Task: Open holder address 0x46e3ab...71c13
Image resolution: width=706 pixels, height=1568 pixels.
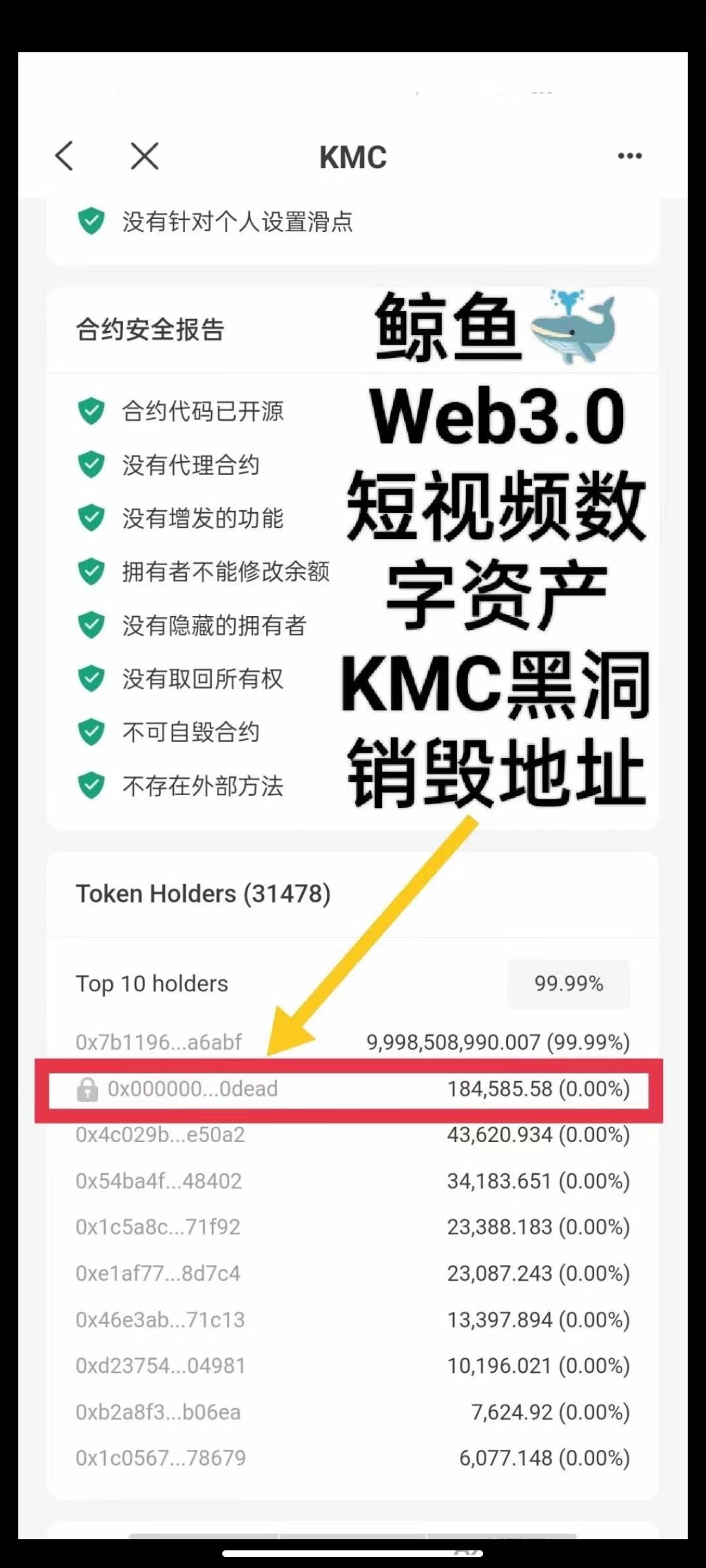Action: pyautogui.click(x=160, y=1320)
